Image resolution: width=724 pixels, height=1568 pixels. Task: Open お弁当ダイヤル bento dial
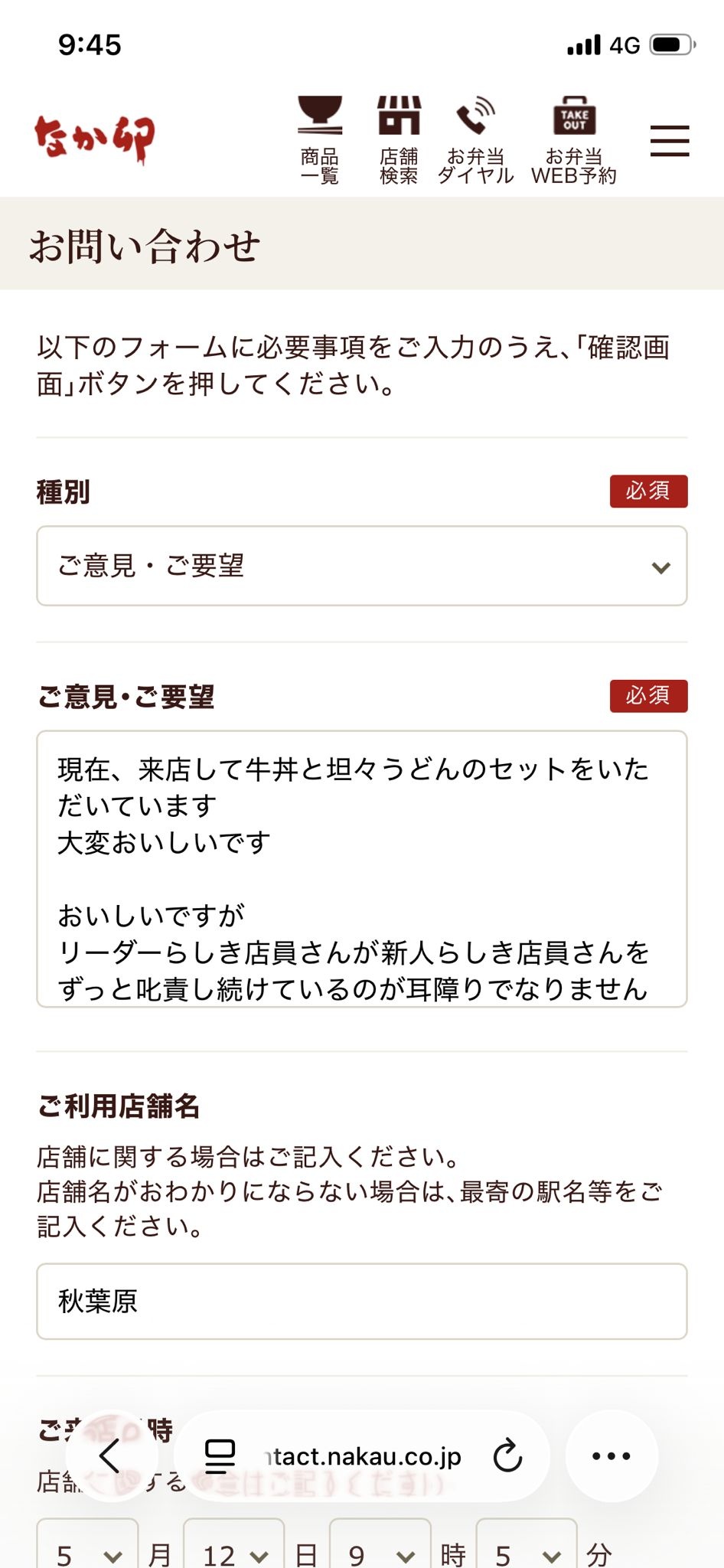(475, 139)
